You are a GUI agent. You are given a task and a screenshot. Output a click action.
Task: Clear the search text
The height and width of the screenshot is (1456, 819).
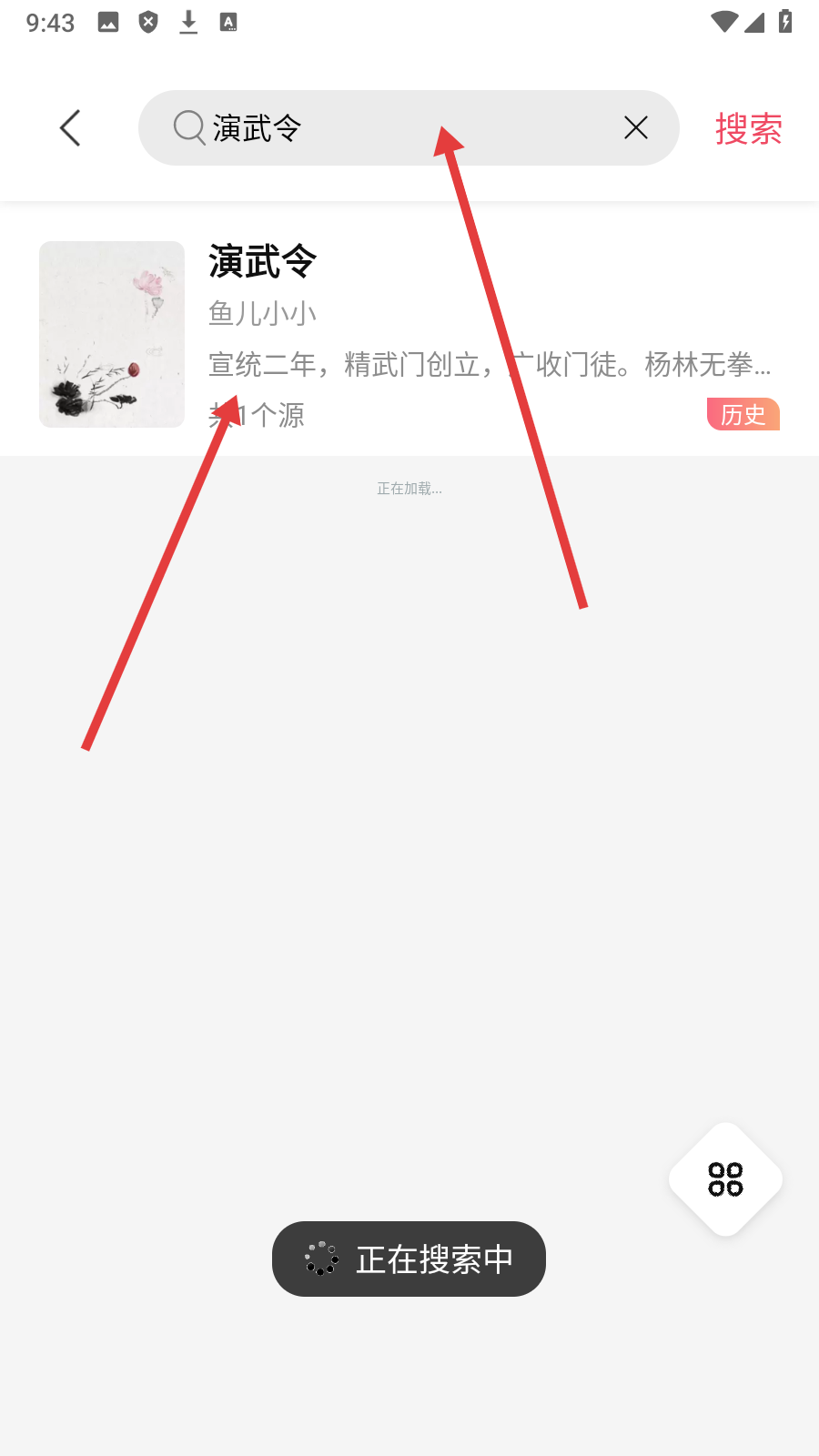point(636,128)
